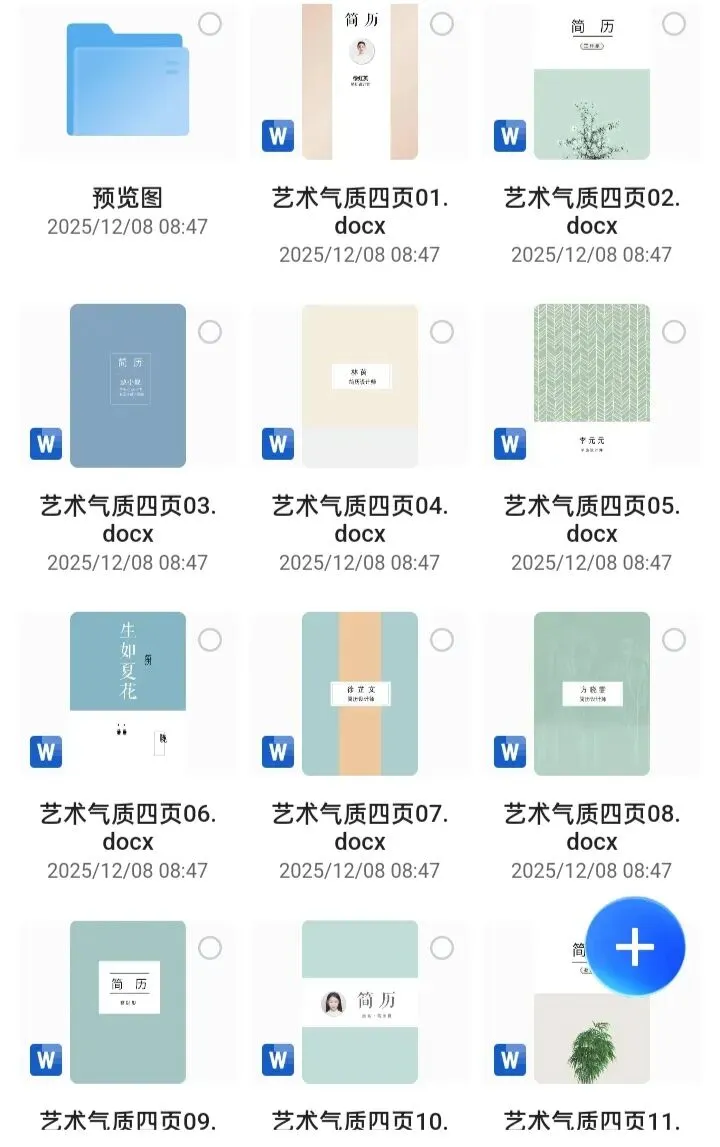Tick the selection circle for 艺术气质四页08.docx
Image resolution: width=720 pixels, height=1147 pixels.
(x=674, y=640)
